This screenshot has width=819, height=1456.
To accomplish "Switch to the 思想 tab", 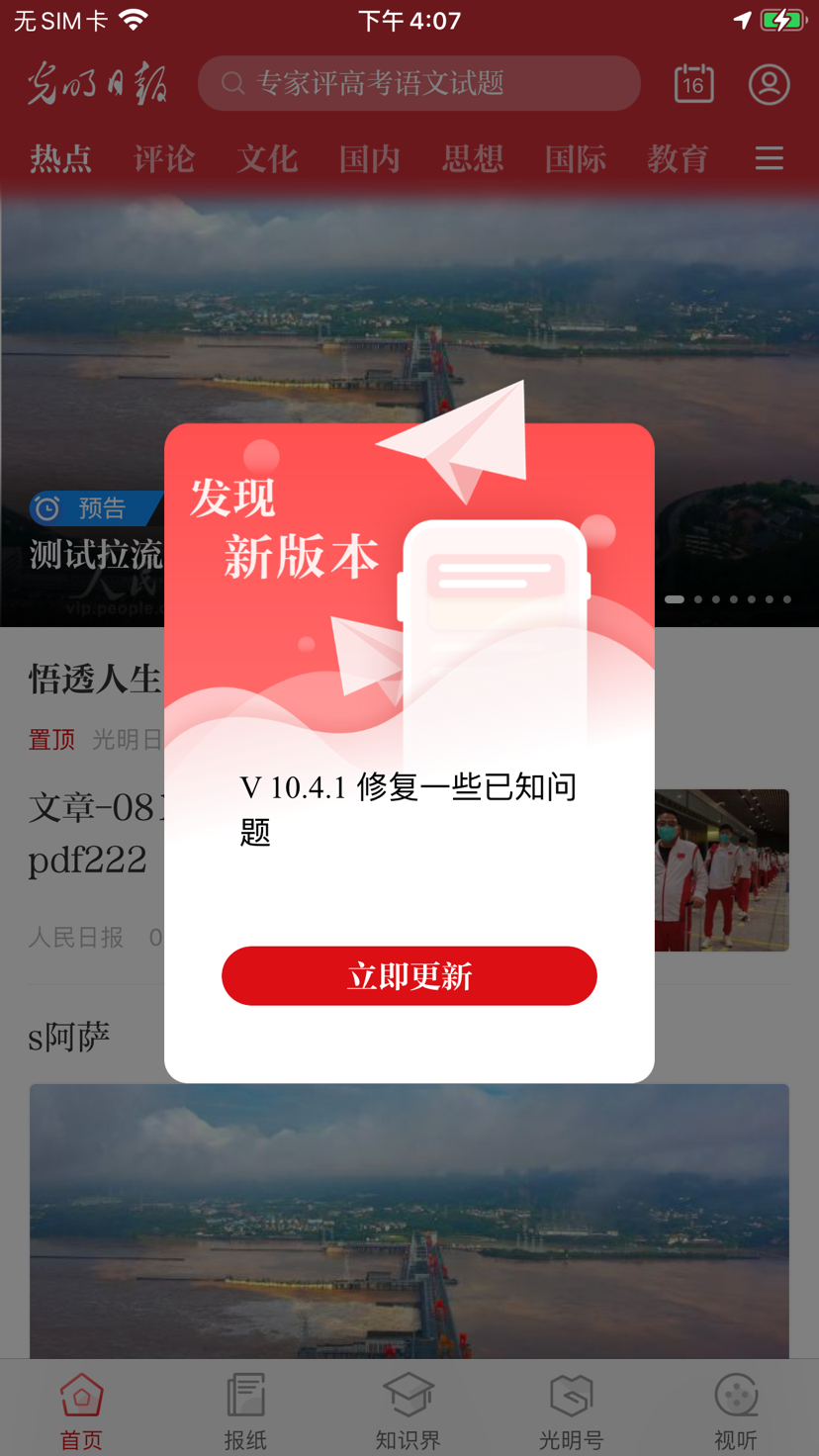I will pos(473,158).
